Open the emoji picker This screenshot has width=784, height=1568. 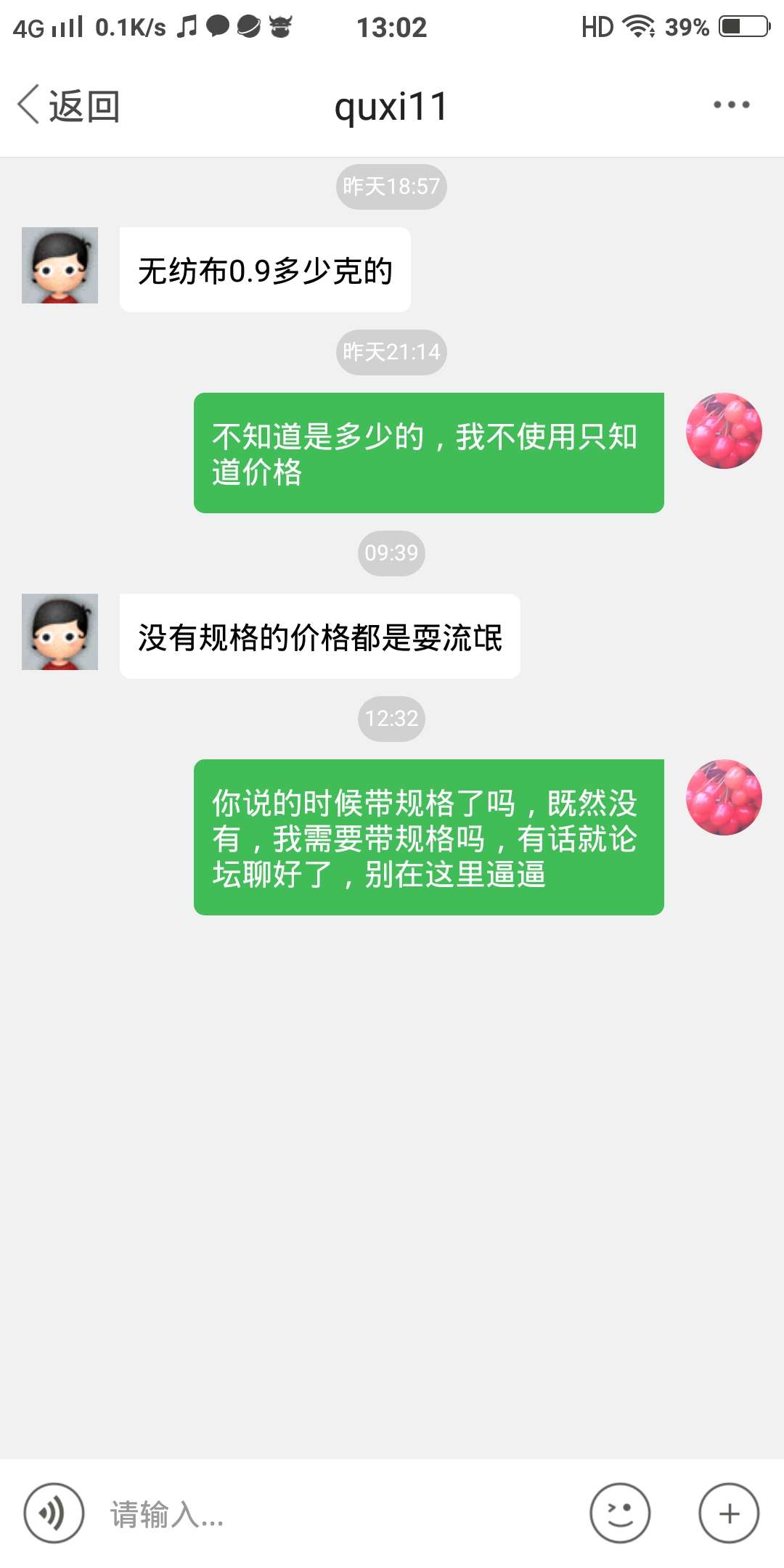point(620,1514)
